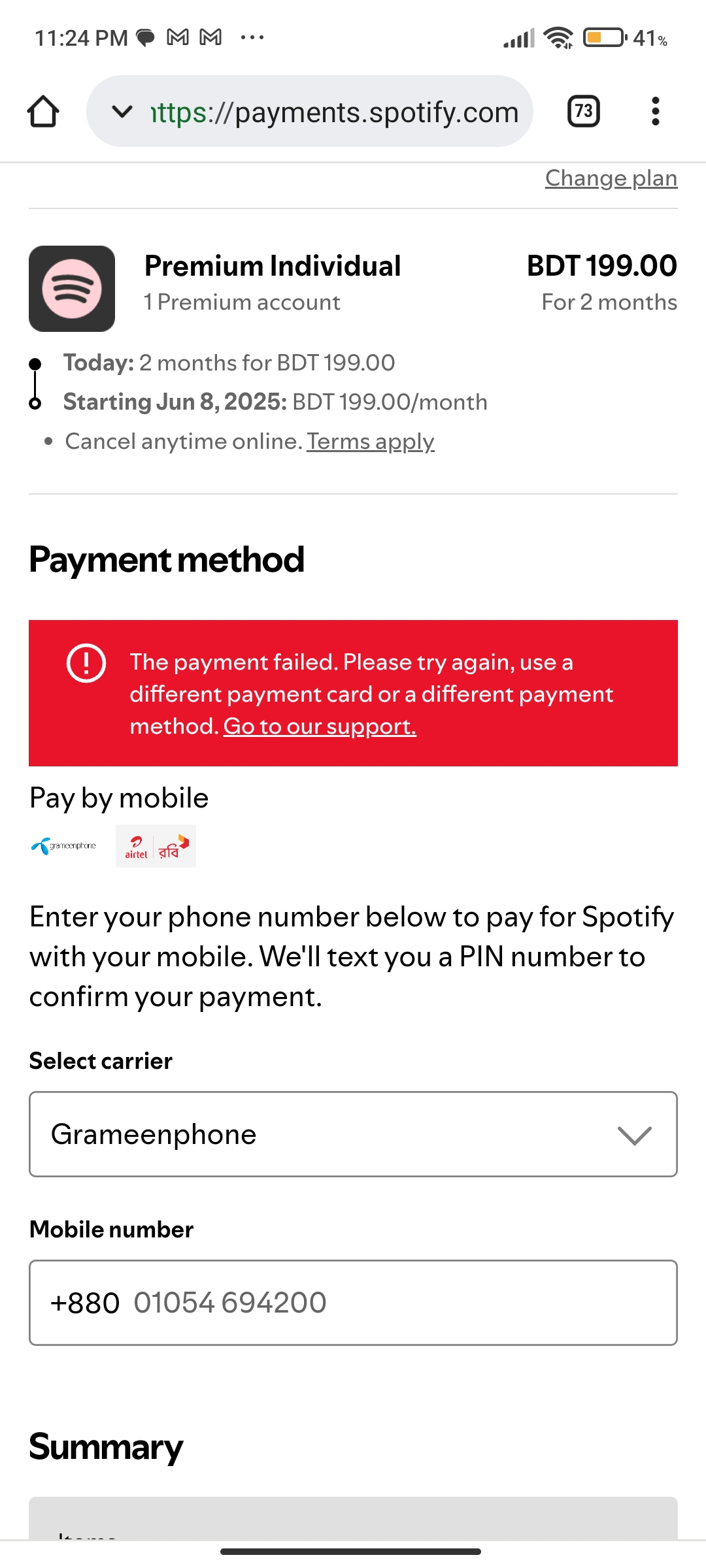The image size is (706, 1568).
Task: Expand the Select carrier dropdown
Action: point(353,1134)
